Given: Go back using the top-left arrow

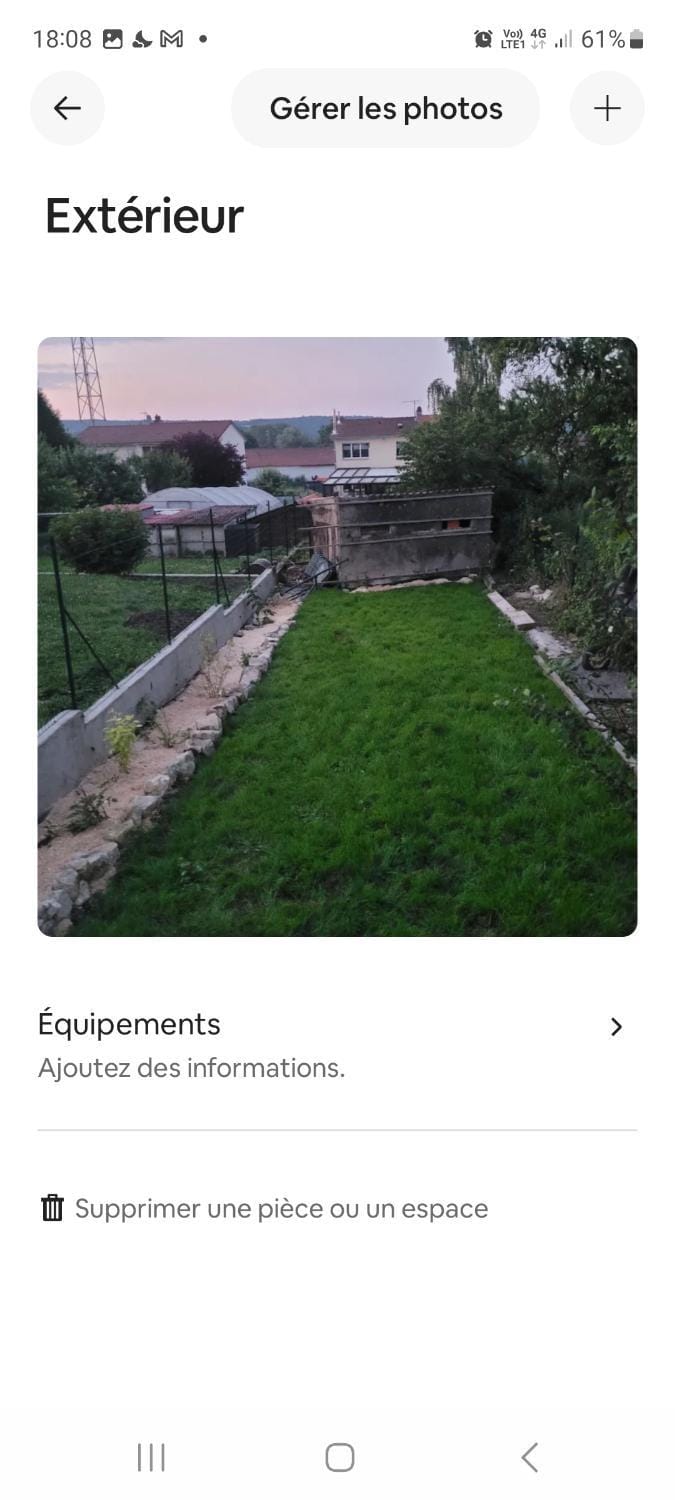Looking at the screenshot, I should 67,108.
